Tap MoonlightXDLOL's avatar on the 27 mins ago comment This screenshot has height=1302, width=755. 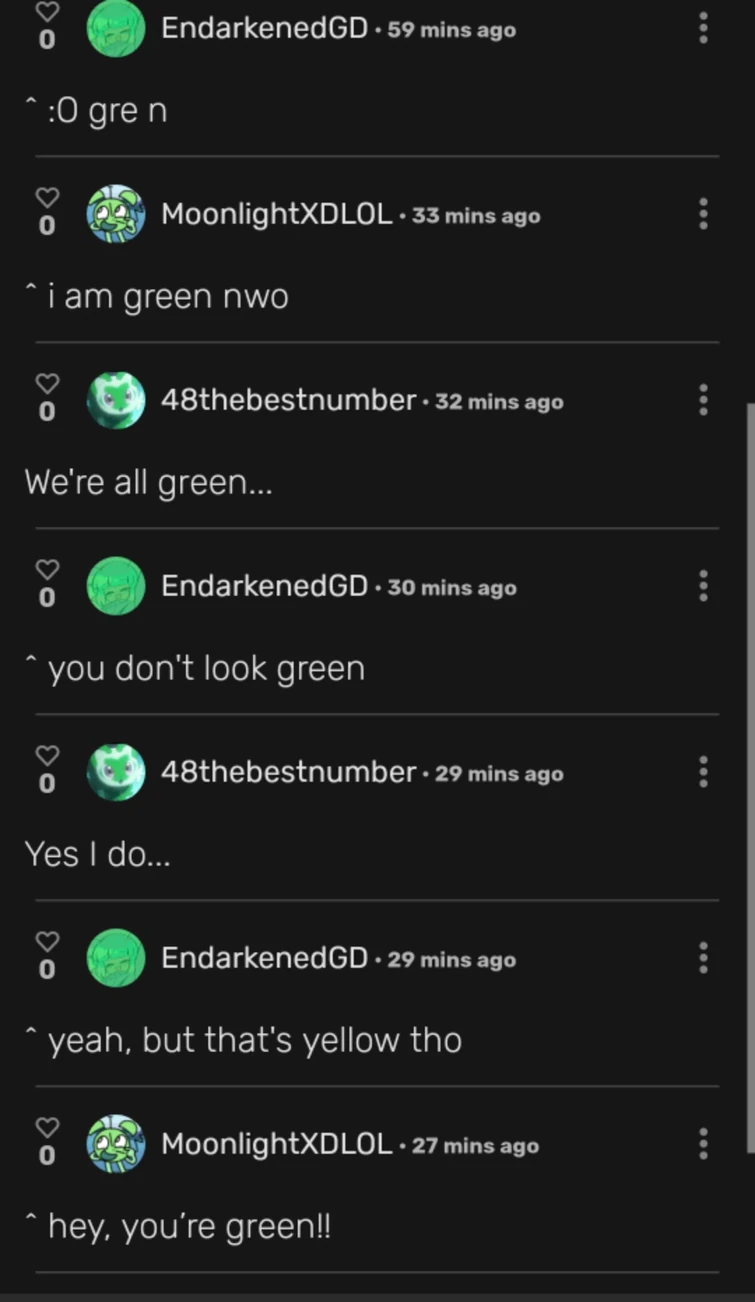(x=117, y=1144)
